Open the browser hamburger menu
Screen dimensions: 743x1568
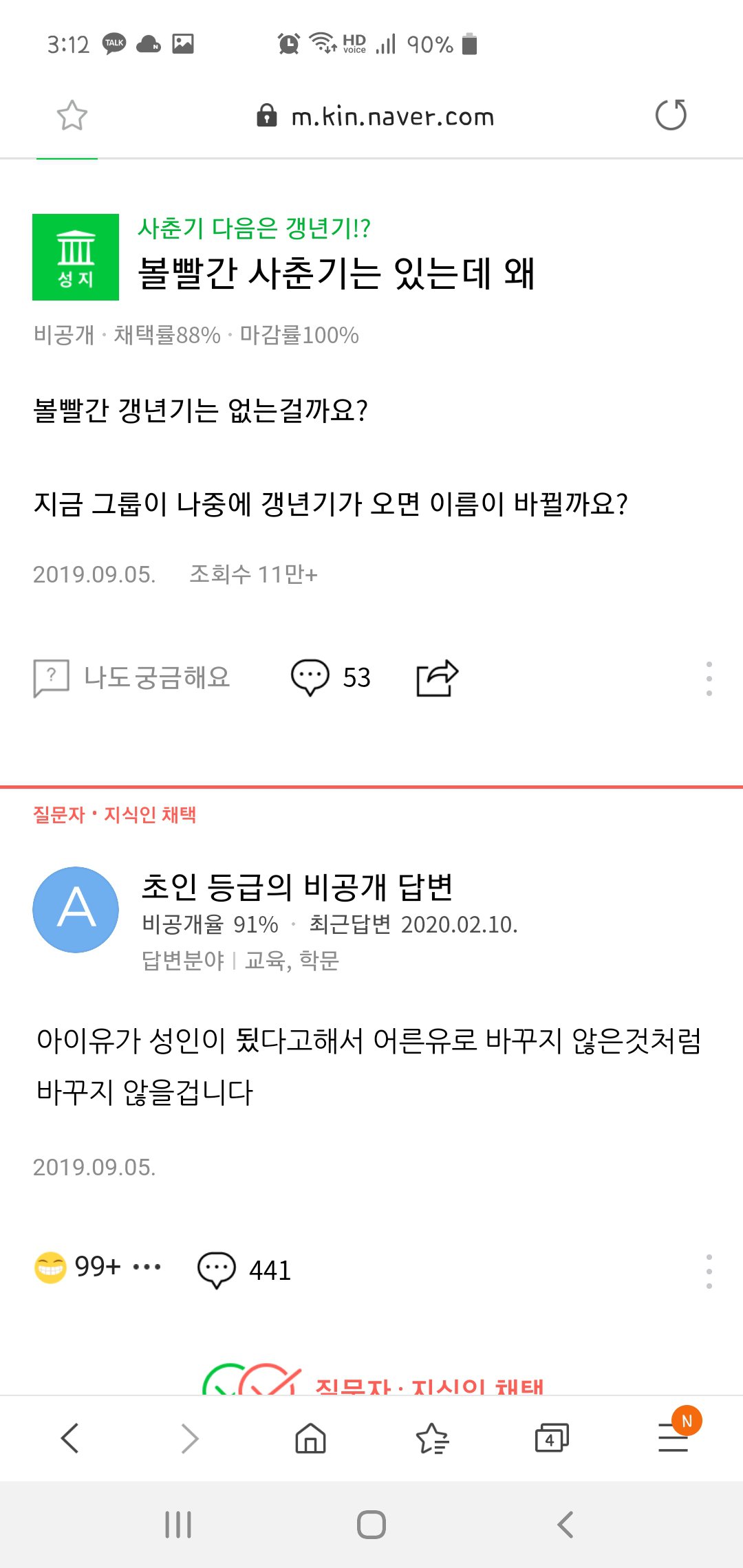pos(673,1438)
